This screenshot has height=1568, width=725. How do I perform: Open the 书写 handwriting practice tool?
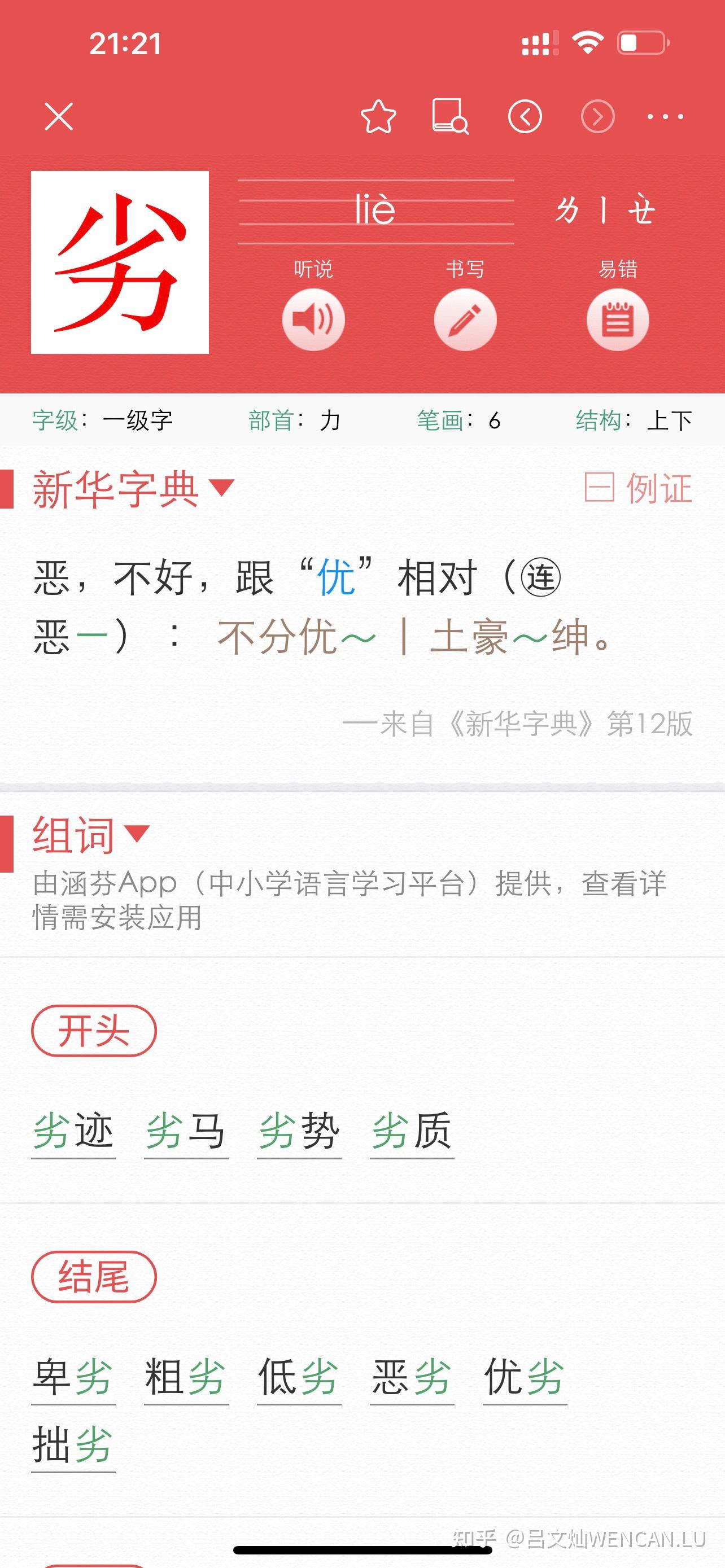[x=465, y=319]
